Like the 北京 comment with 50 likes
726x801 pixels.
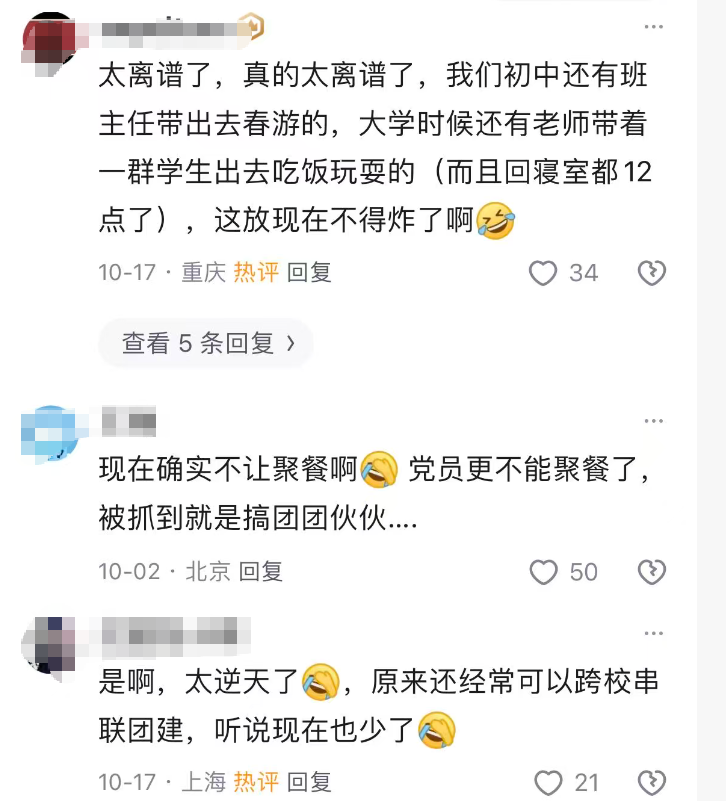coord(543,572)
